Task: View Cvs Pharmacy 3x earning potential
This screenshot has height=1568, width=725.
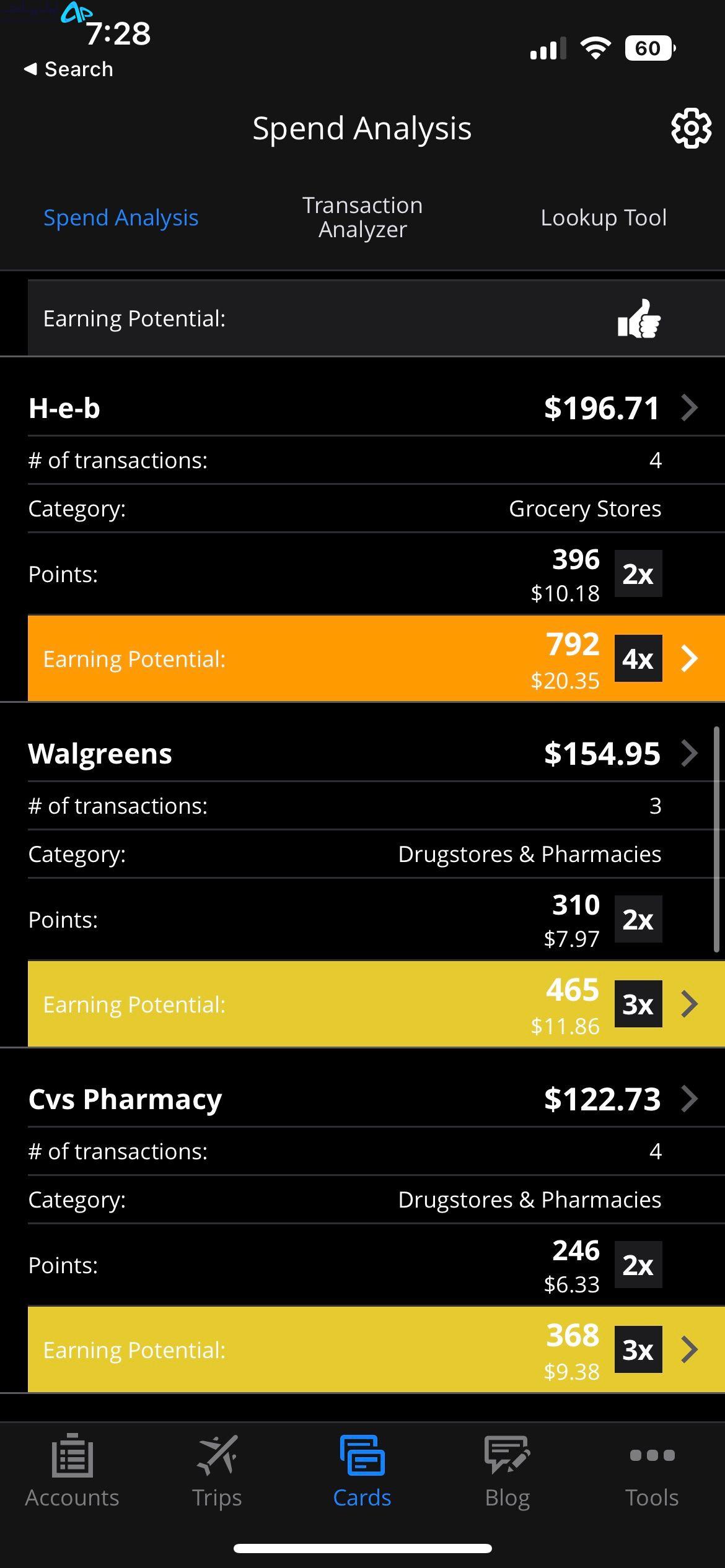Action: [x=376, y=1350]
